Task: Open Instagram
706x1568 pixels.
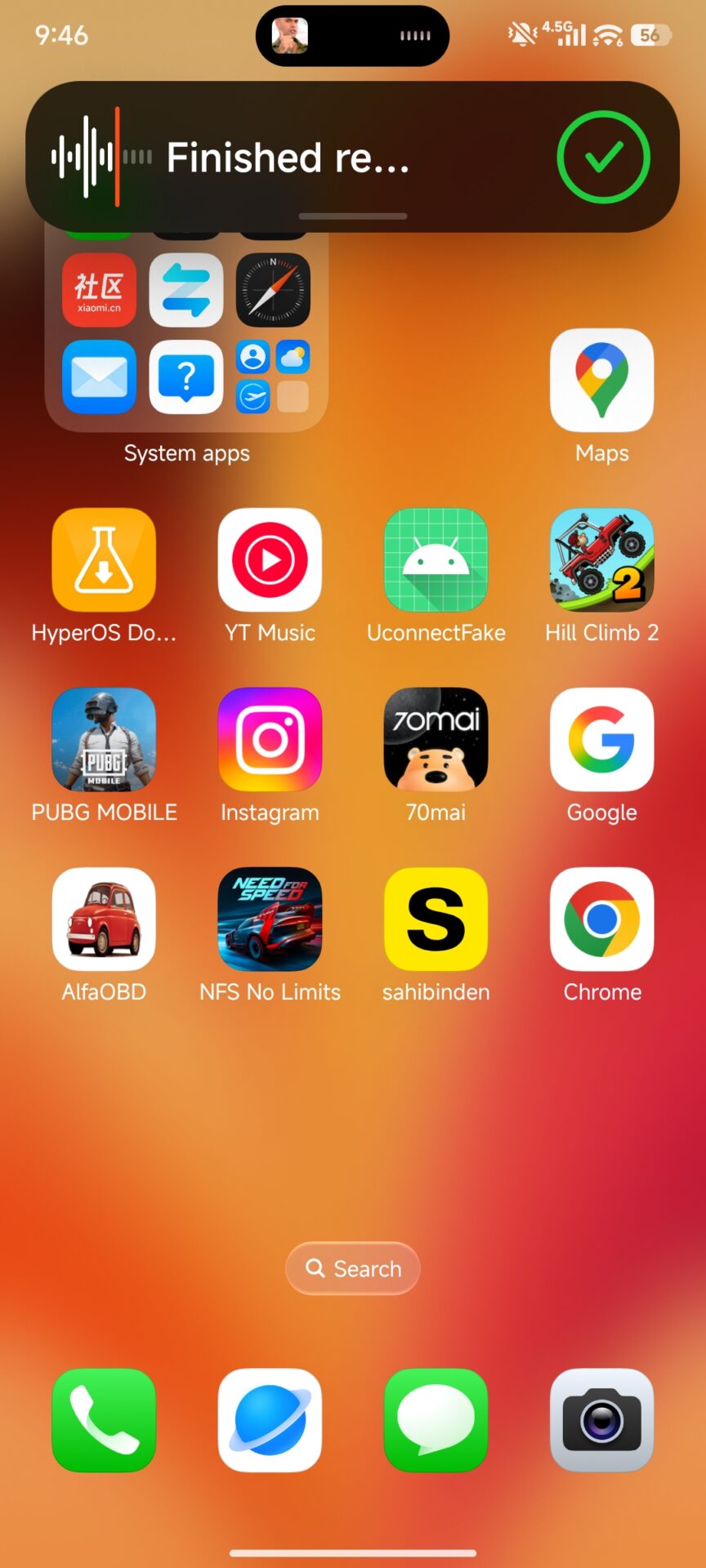Action: (x=270, y=740)
